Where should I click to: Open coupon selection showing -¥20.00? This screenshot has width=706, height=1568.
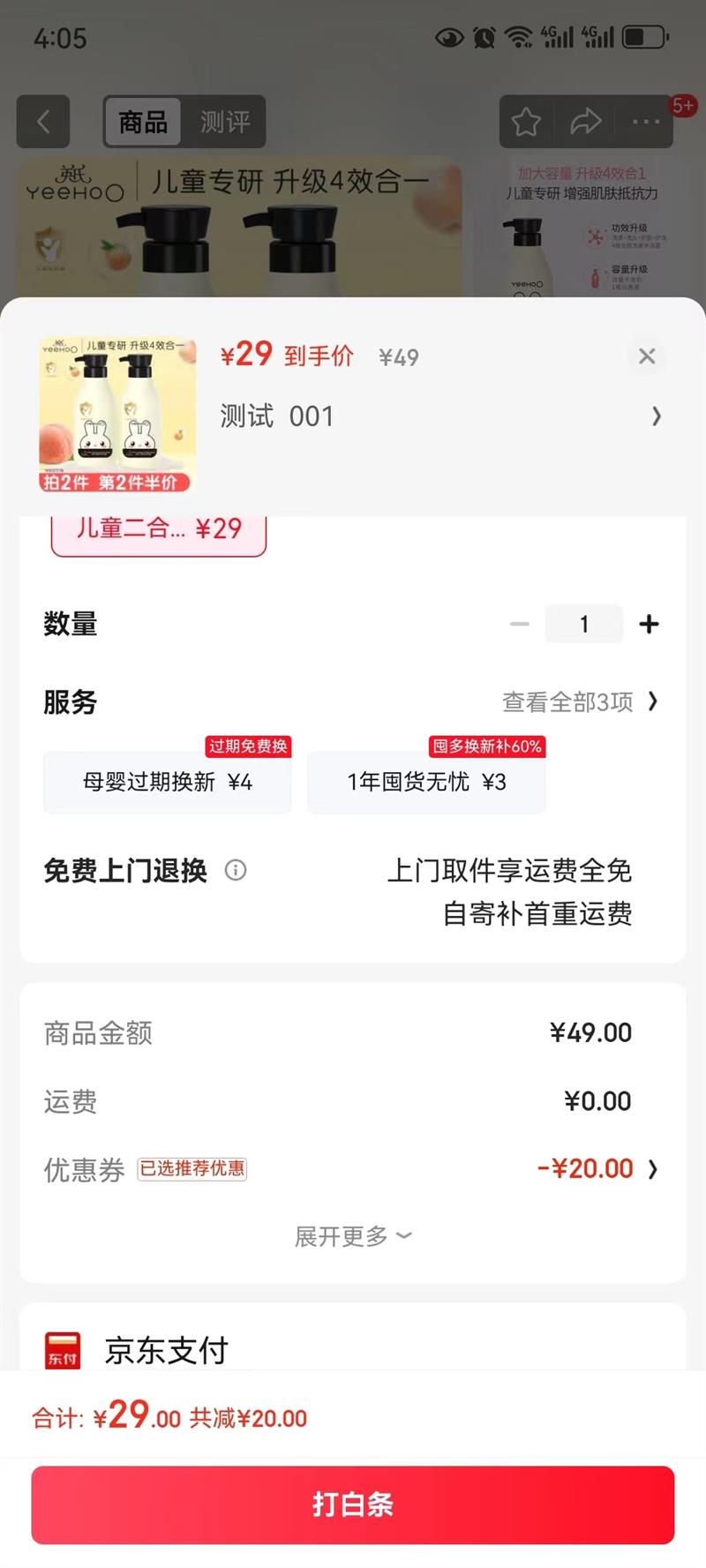pos(596,1169)
